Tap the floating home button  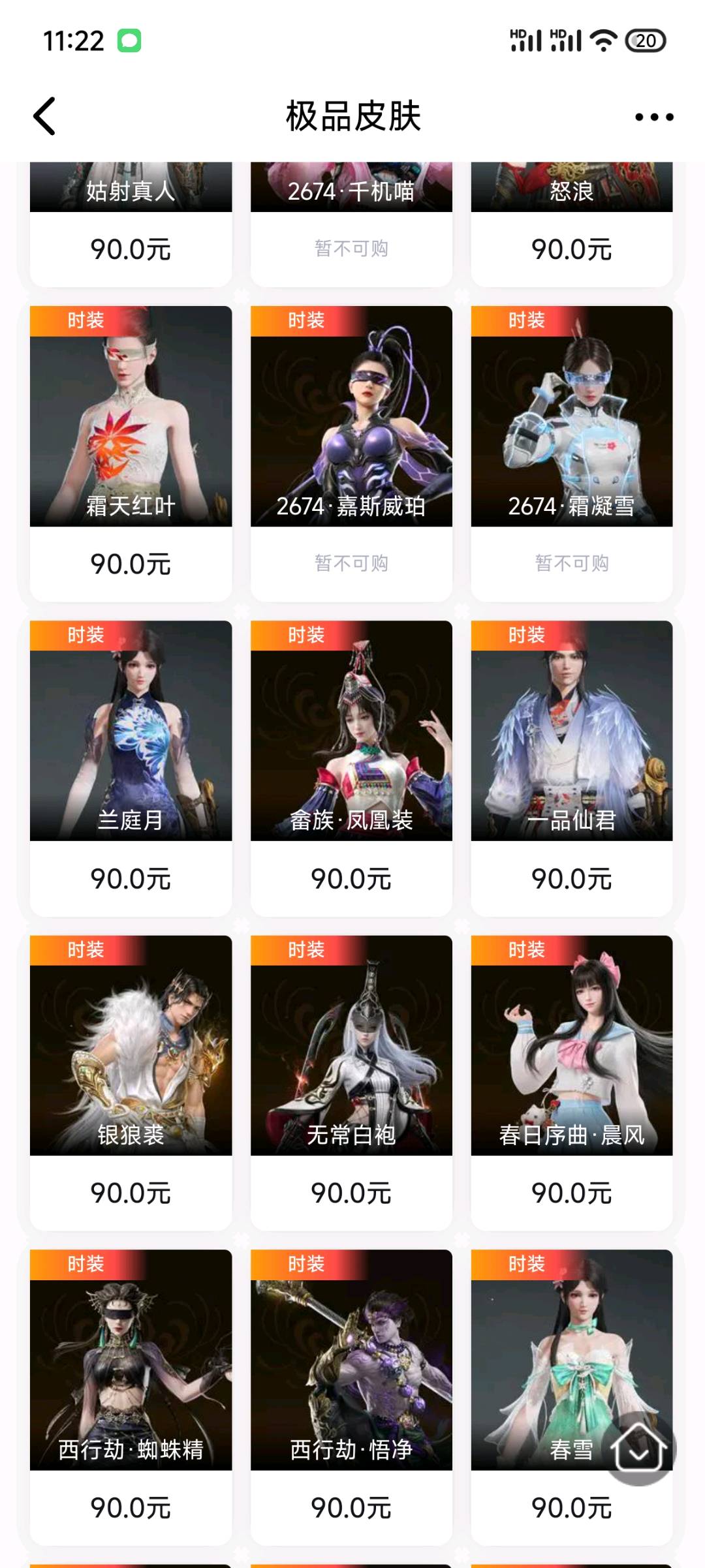[639, 1448]
